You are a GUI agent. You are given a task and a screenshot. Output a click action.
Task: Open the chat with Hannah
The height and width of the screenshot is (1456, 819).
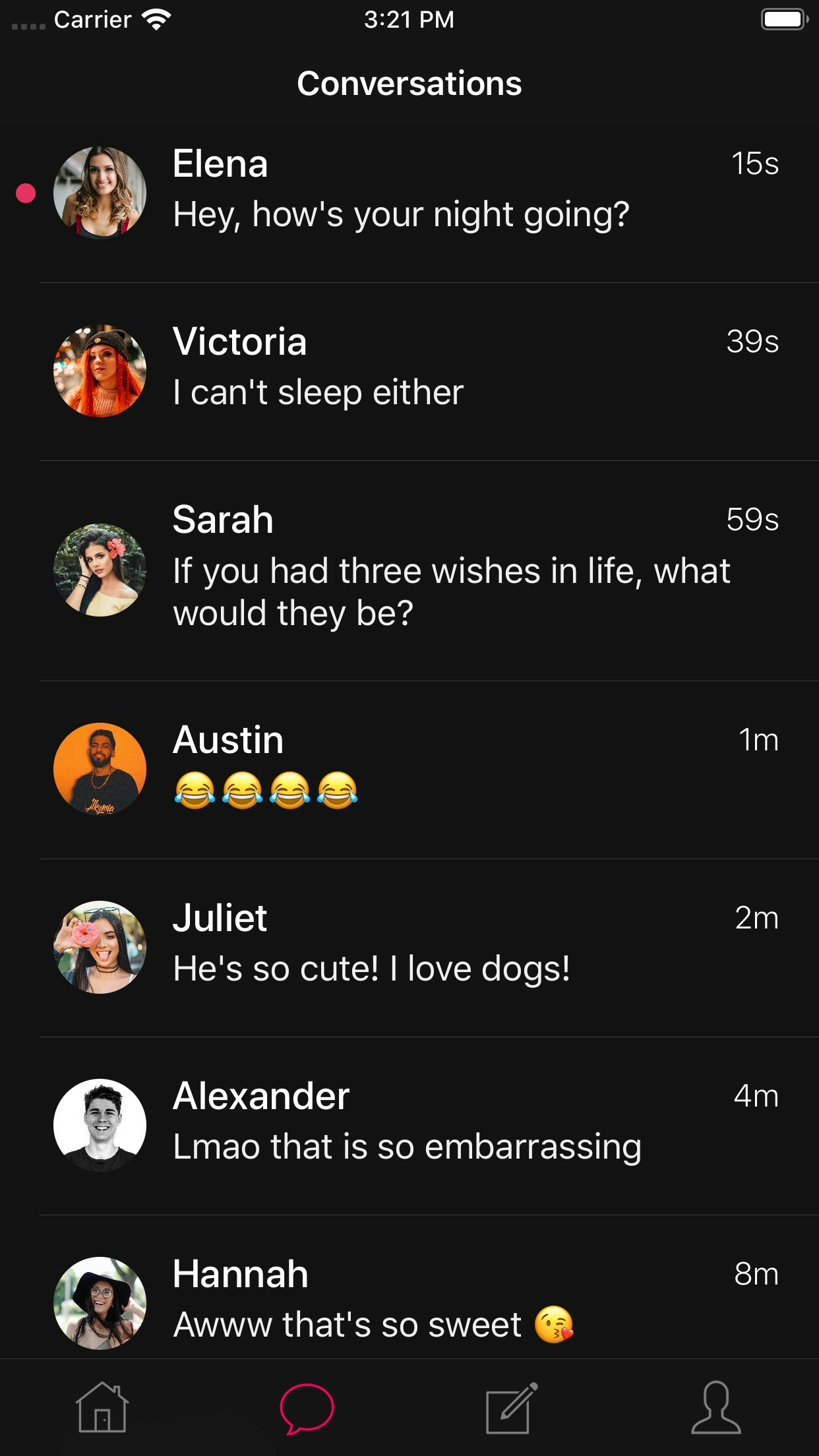(409, 1302)
